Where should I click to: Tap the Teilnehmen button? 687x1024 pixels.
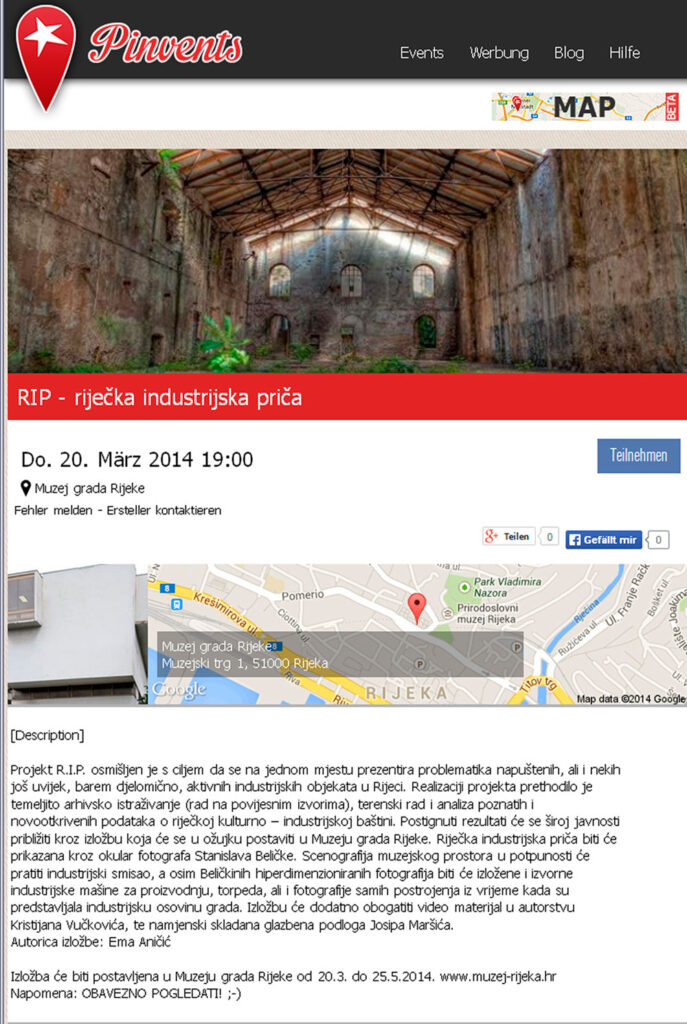[x=638, y=455]
